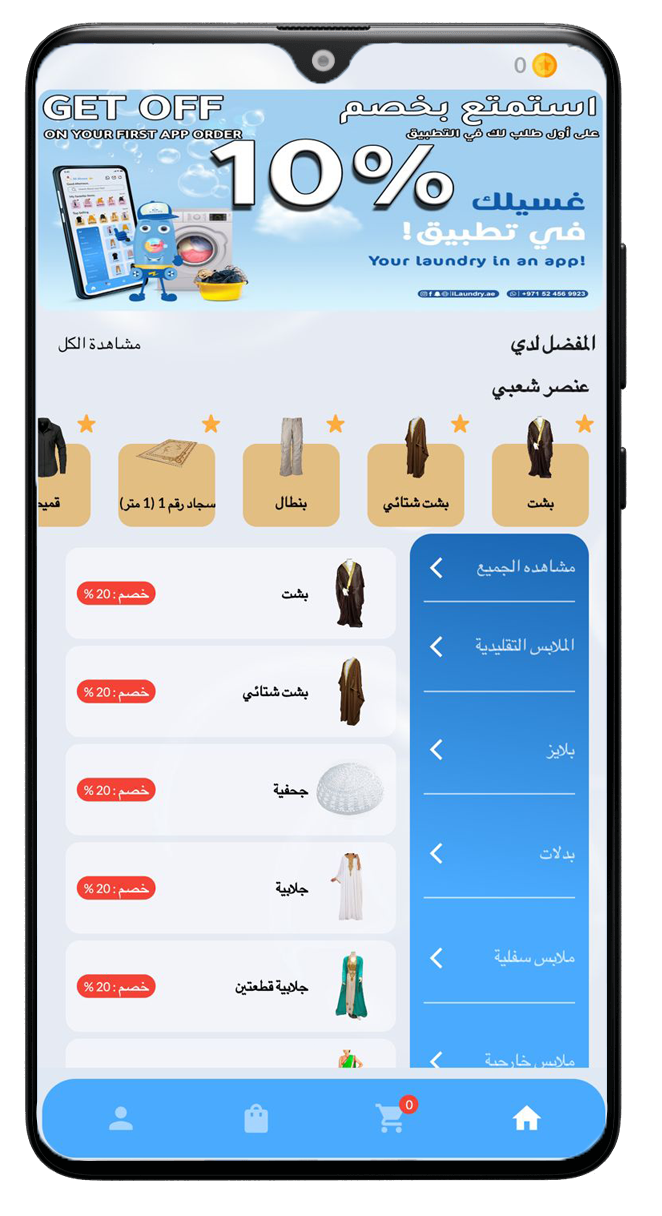Viewport: 662px width, 1216px height.
Task: Open the بشت شتائي row in product list
Action: (x=230, y=692)
